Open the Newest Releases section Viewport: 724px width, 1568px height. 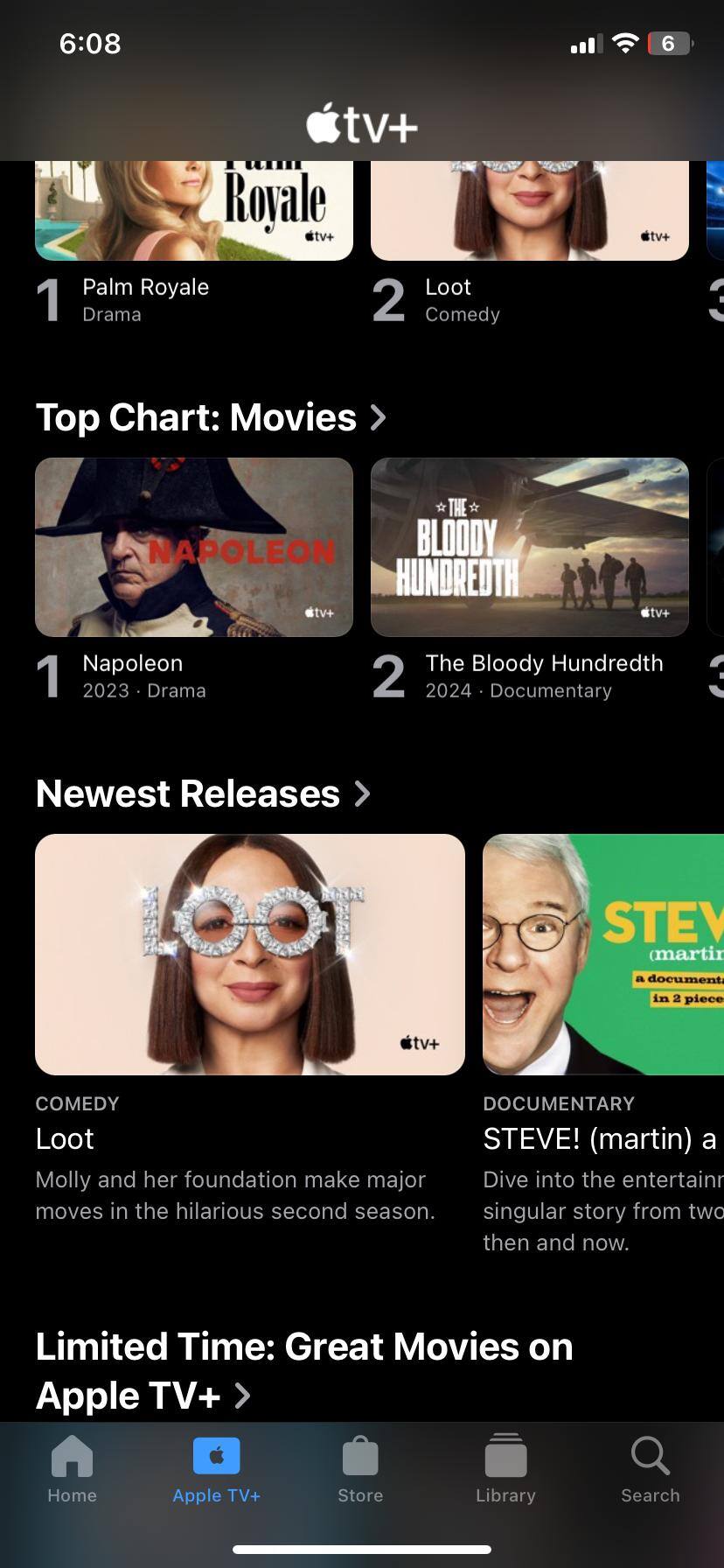203,794
